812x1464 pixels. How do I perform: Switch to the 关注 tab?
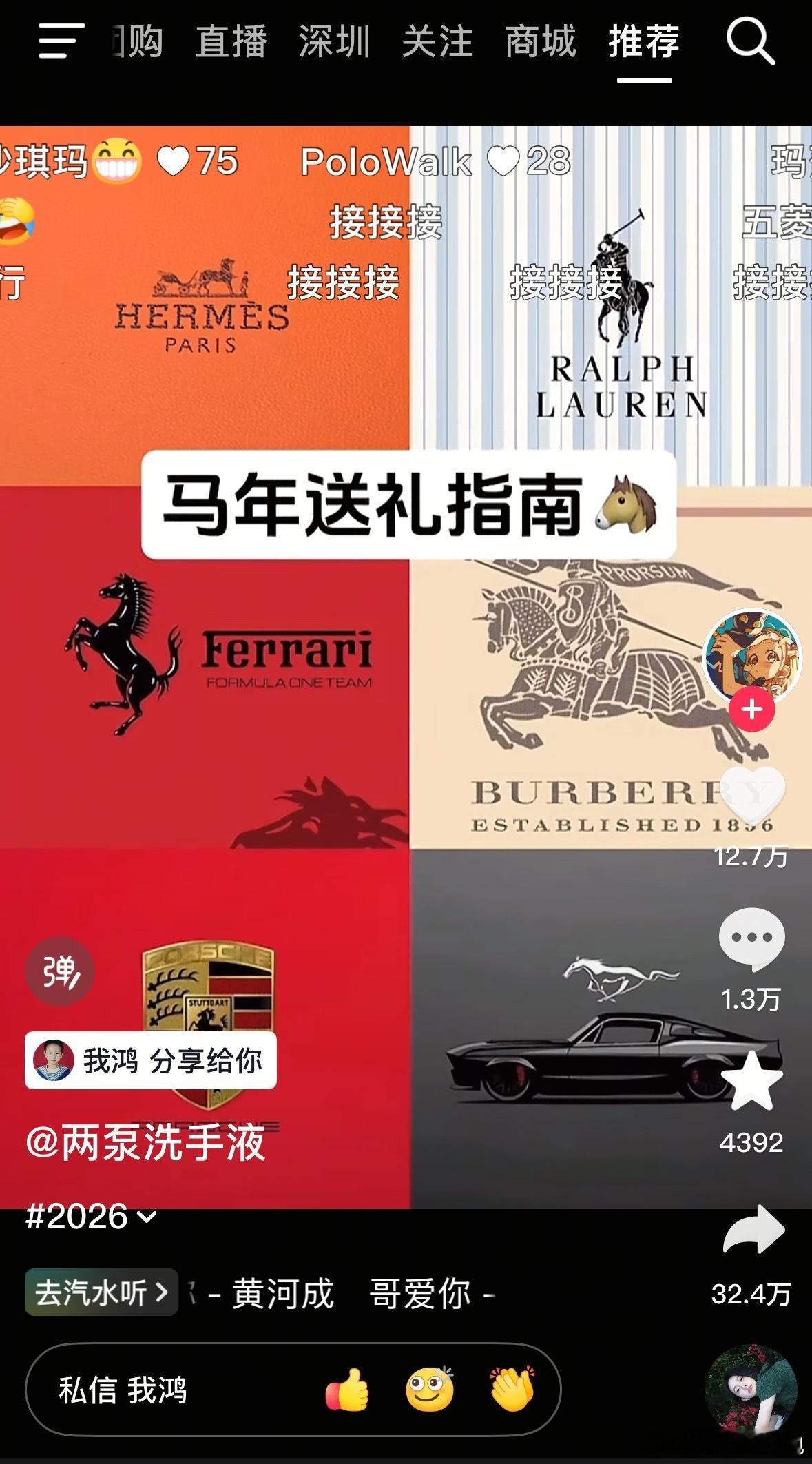coord(437,43)
